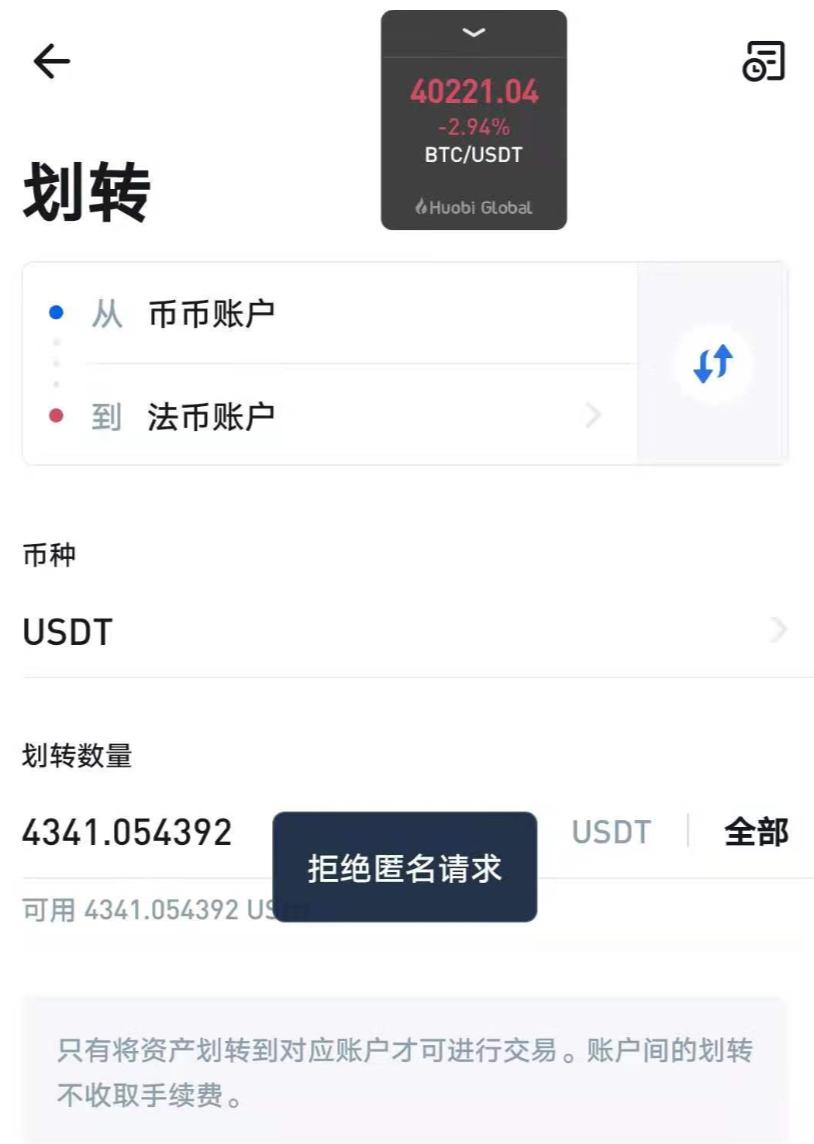This screenshot has height=1144, width=814.
Task: Click the transfer amount input field
Action: [x=130, y=831]
